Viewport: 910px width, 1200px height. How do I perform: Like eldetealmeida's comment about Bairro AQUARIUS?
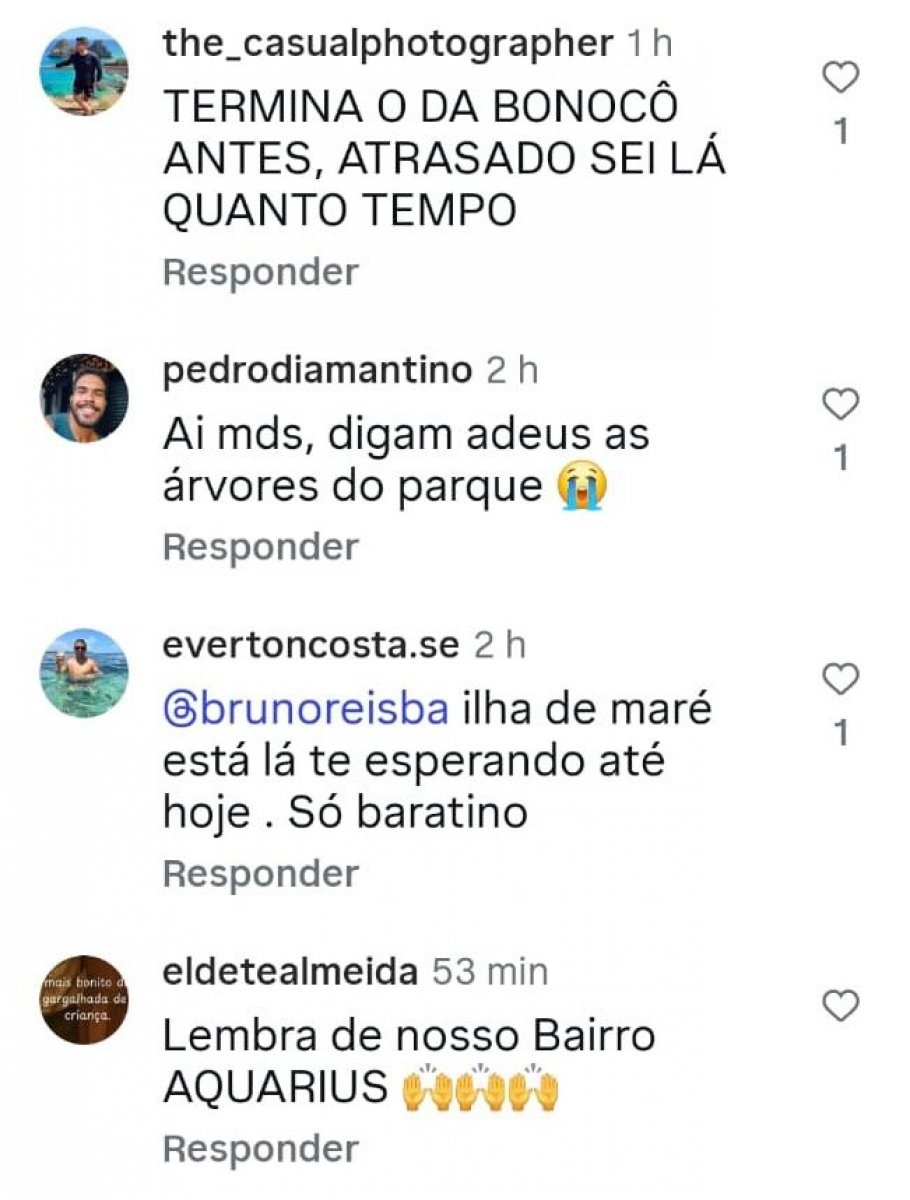pos(841,1006)
